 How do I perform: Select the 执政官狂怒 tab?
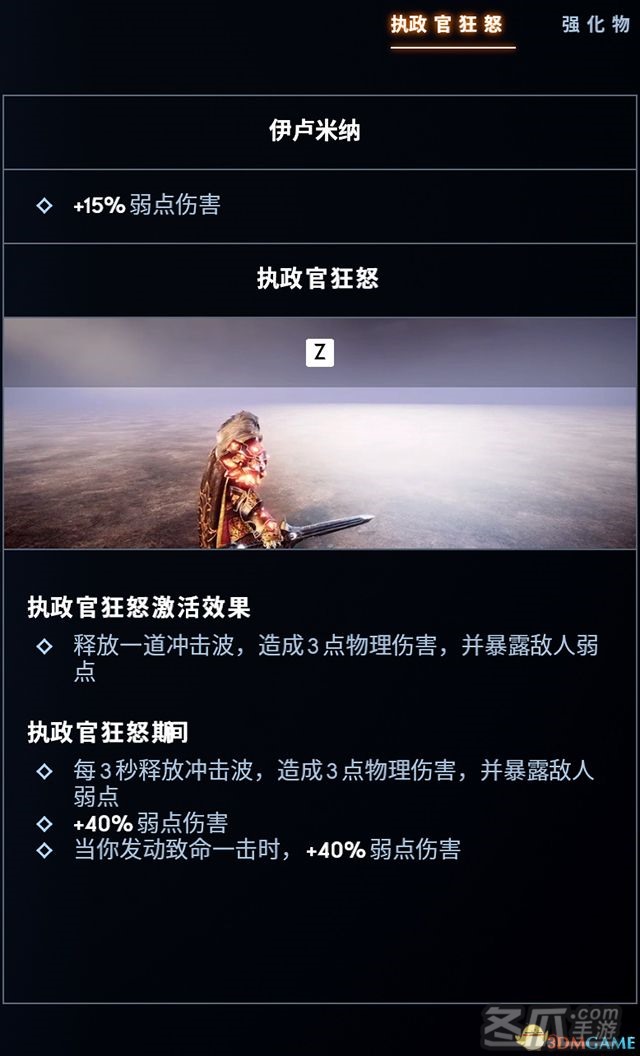pos(447,25)
